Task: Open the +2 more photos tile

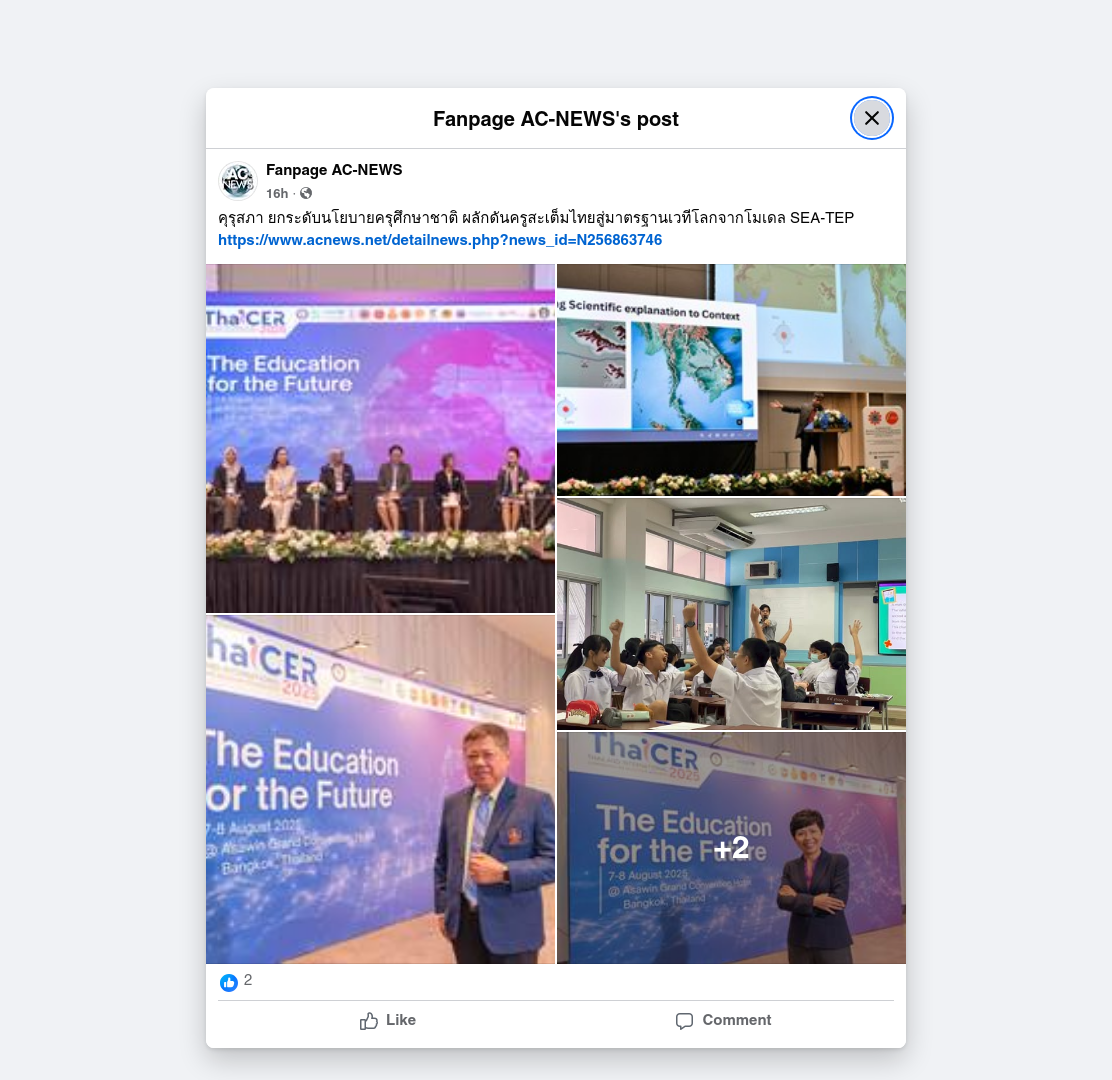Action: [731, 848]
